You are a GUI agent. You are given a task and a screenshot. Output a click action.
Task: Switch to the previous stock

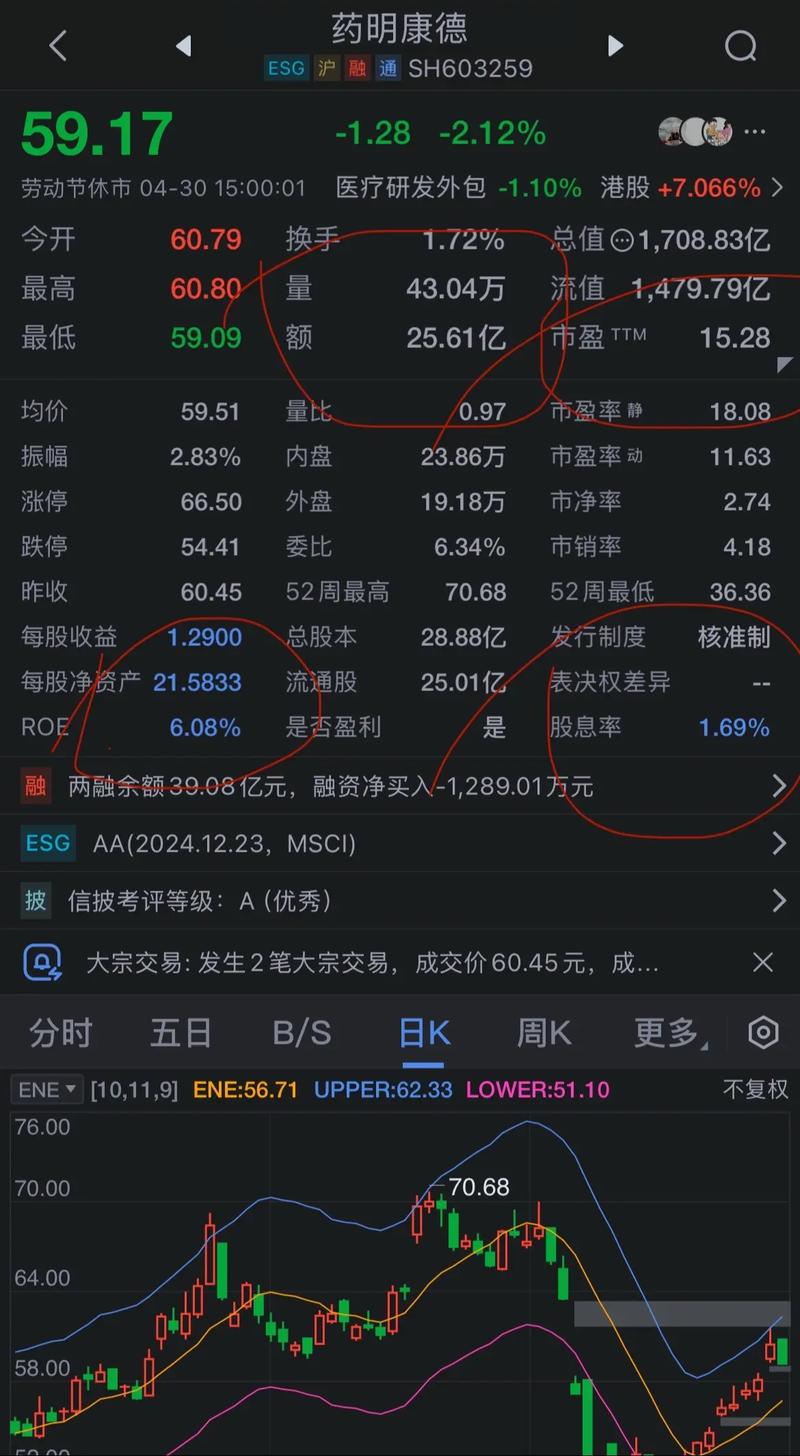(x=183, y=45)
